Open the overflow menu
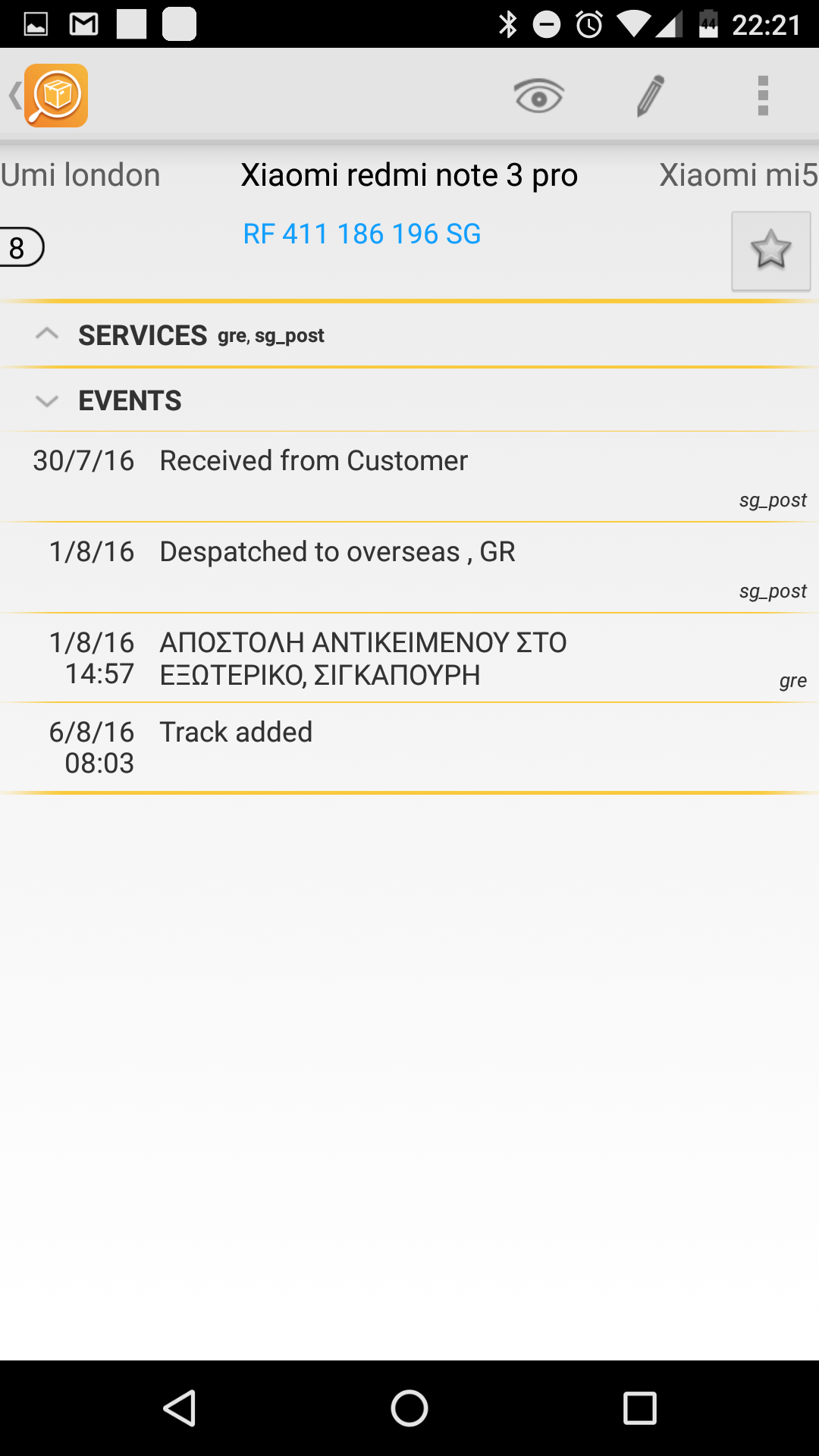This screenshot has height=1456, width=819. point(763,96)
